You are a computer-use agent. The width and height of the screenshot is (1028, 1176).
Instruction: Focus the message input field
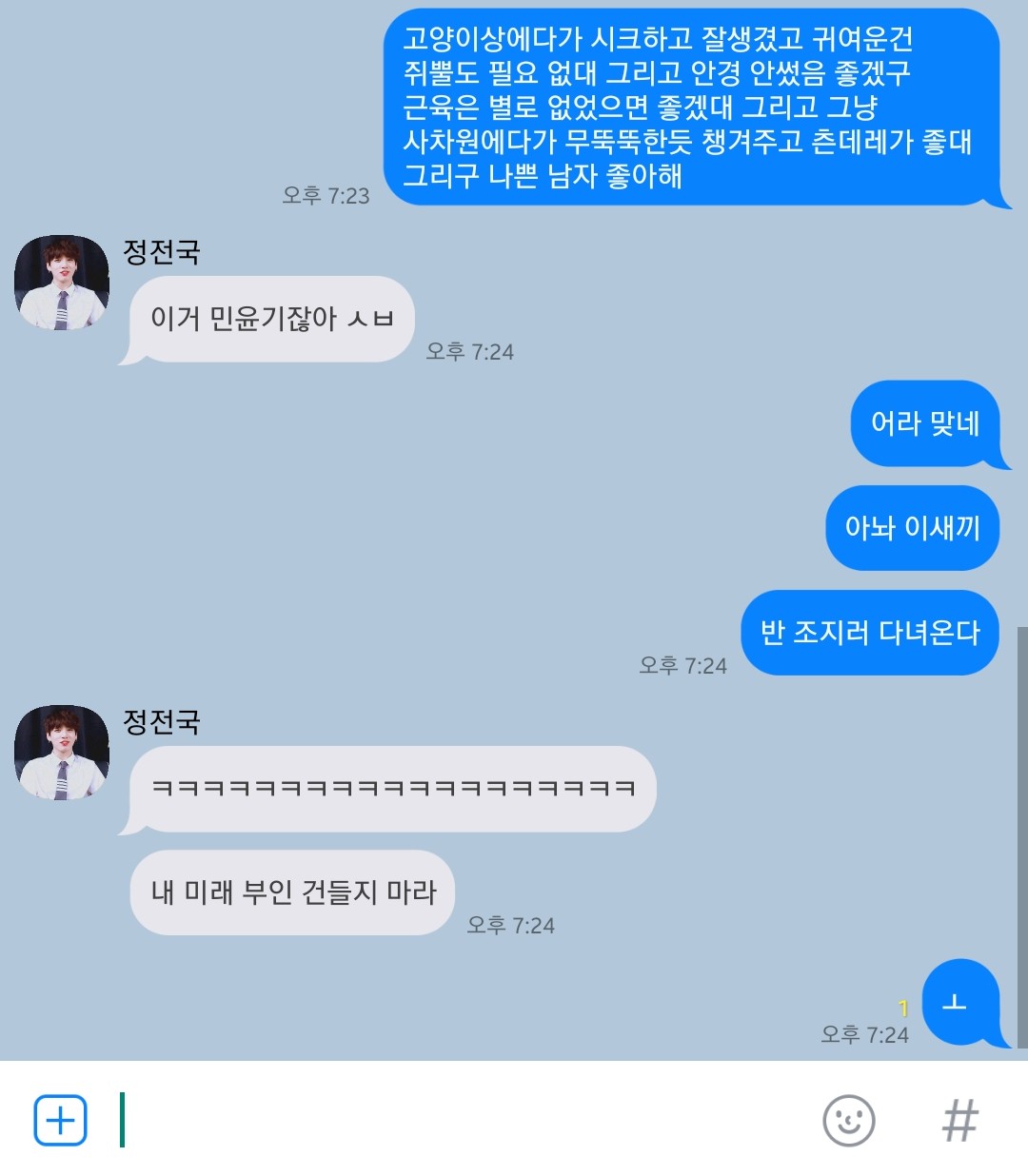(x=457, y=1120)
